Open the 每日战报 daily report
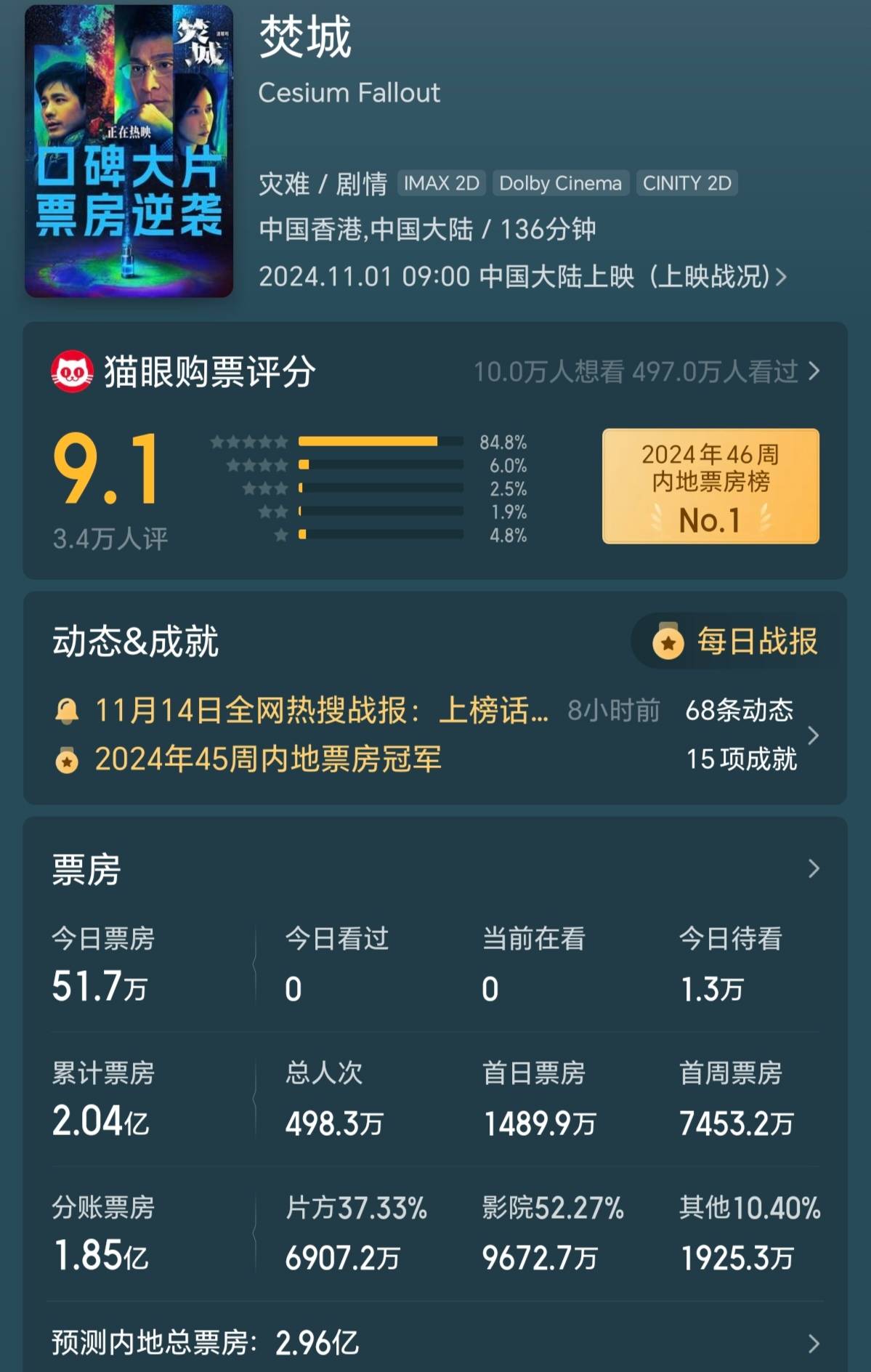871x1372 pixels. point(737,642)
